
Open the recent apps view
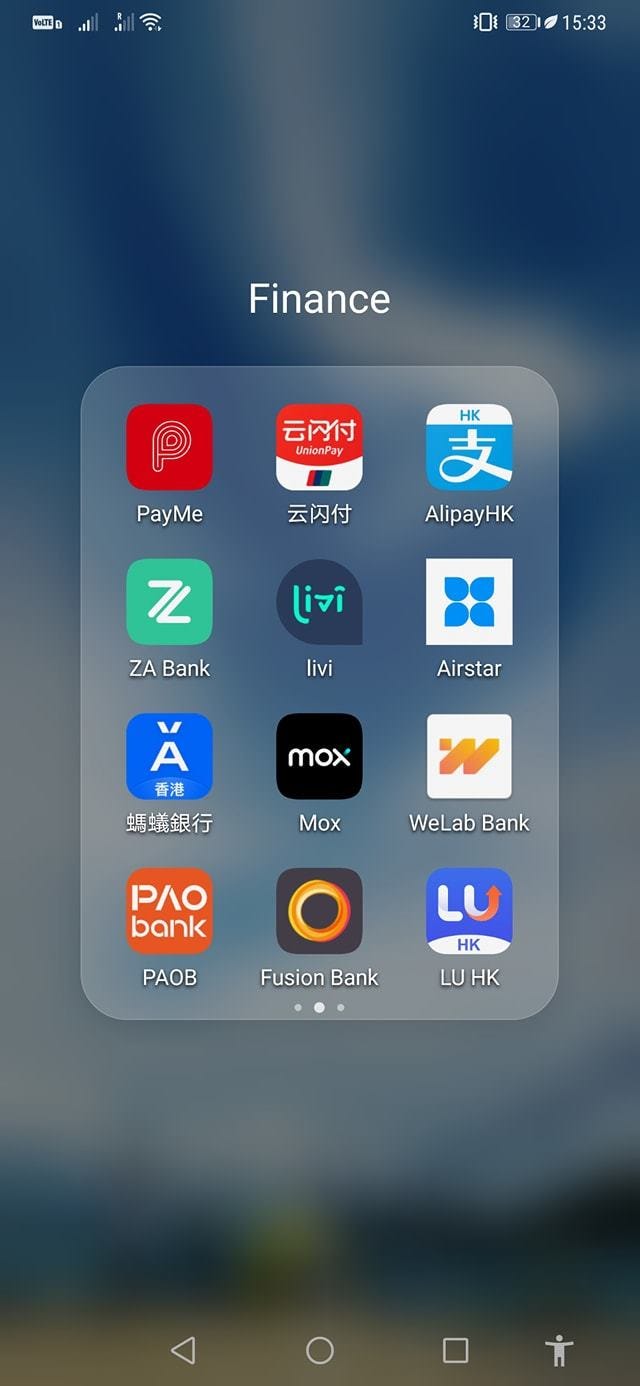point(455,1351)
